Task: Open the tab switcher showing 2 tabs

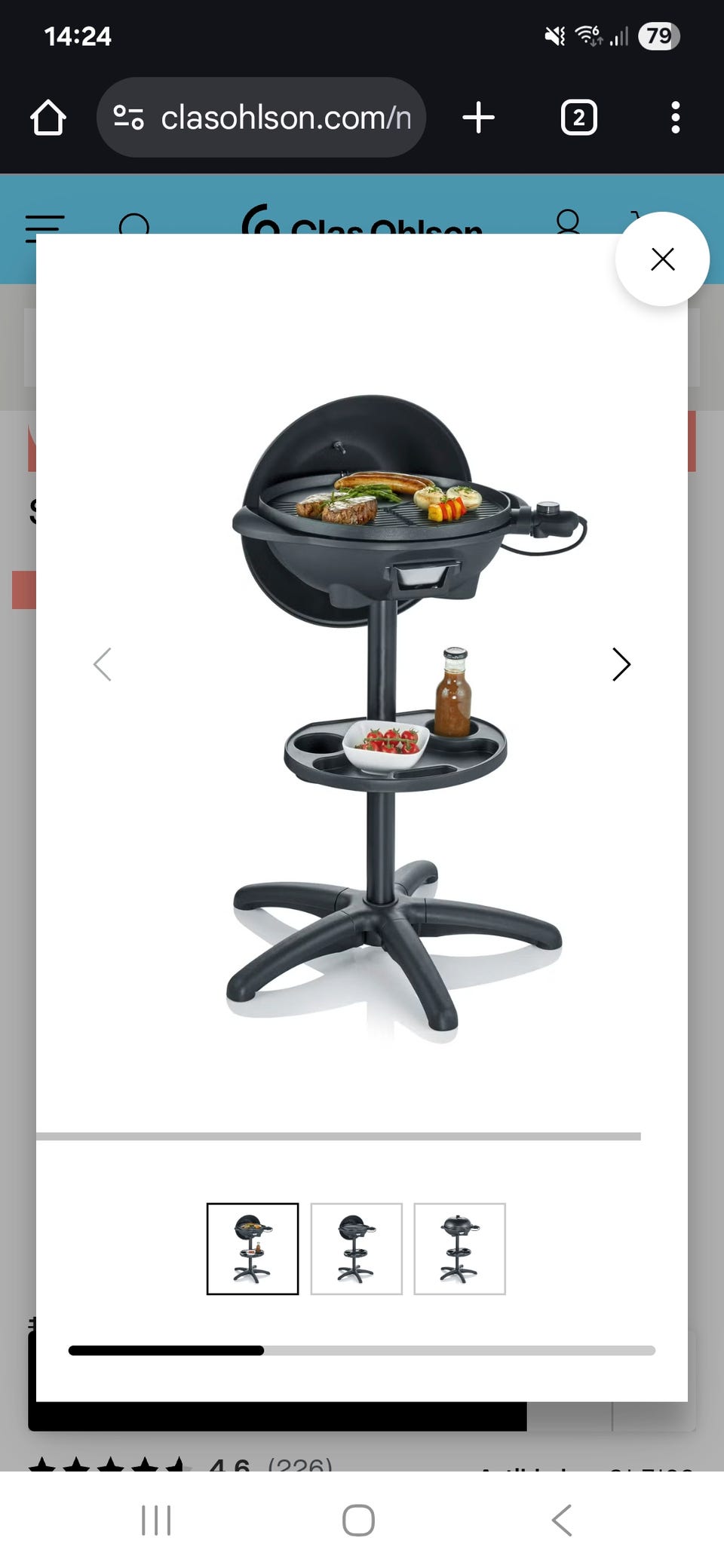Action: click(x=578, y=118)
